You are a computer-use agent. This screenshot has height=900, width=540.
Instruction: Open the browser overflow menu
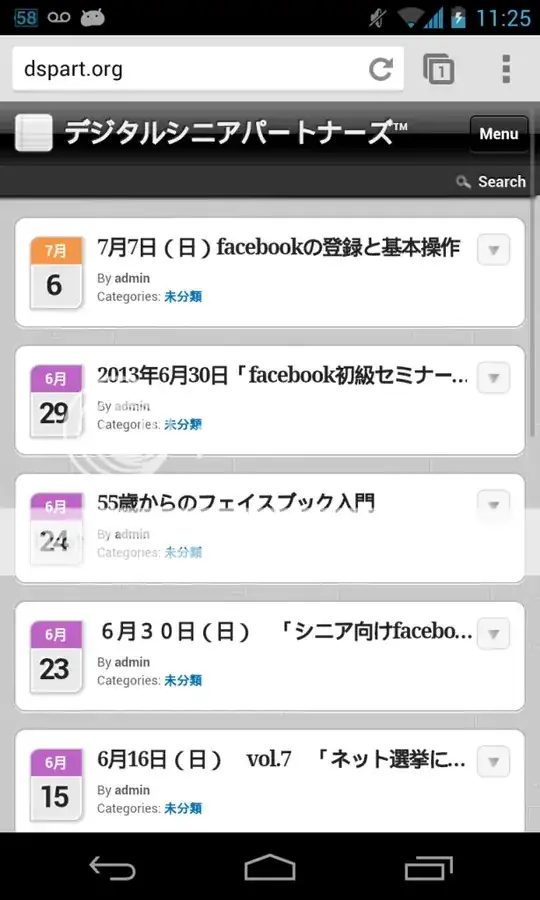[x=506, y=69]
